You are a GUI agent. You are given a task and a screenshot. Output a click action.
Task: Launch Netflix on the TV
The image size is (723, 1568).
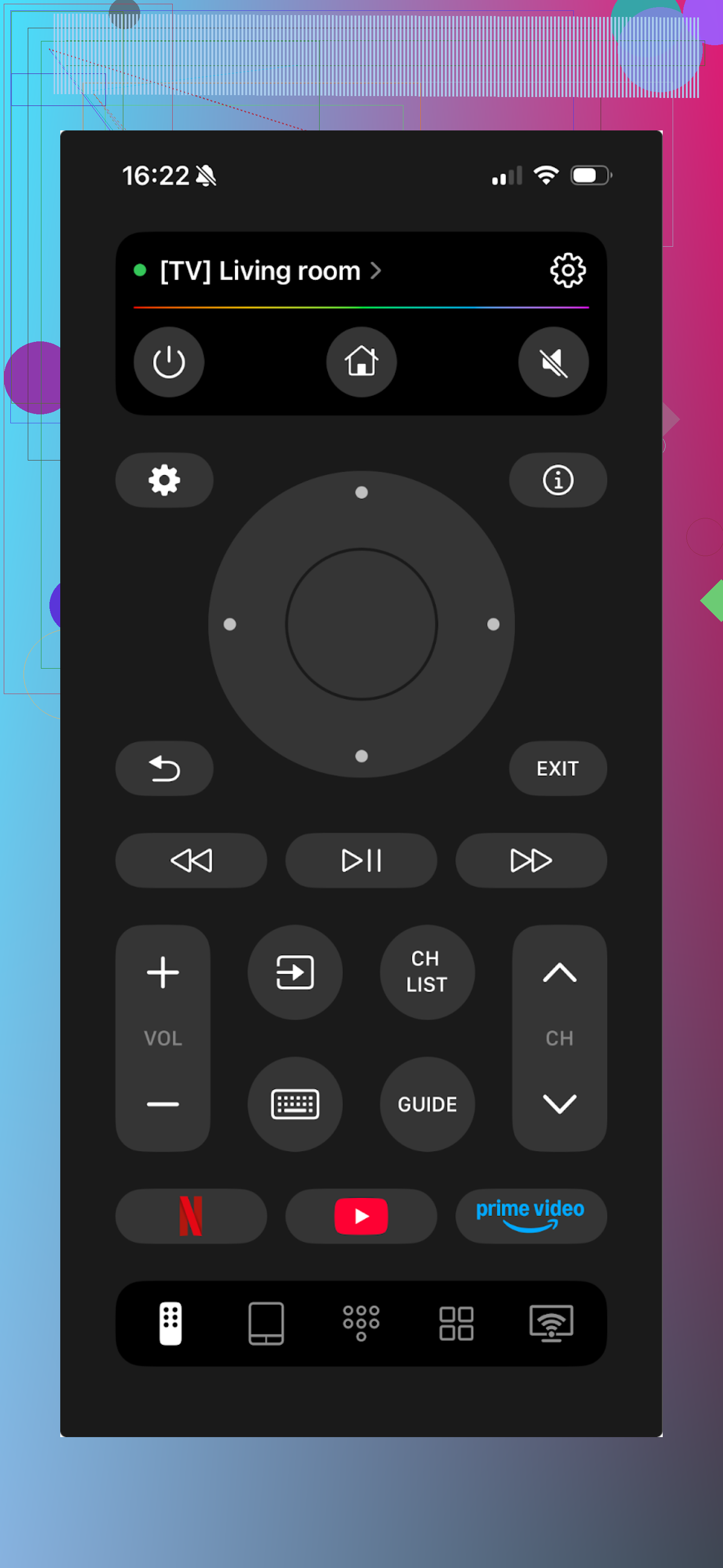(x=191, y=1216)
